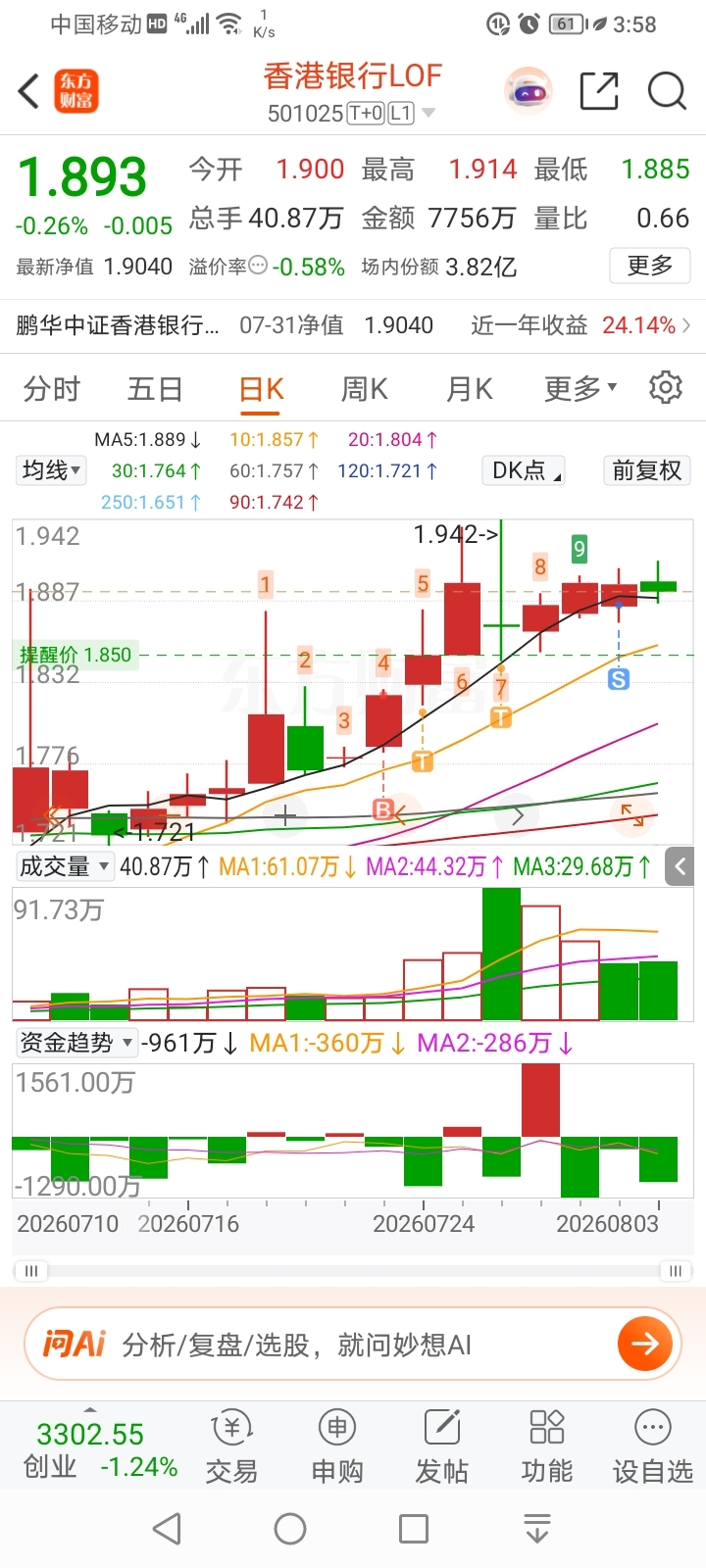This screenshot has width=706, height=1568.
Task: Open chart settings gear icon
Action: [666, 388]
